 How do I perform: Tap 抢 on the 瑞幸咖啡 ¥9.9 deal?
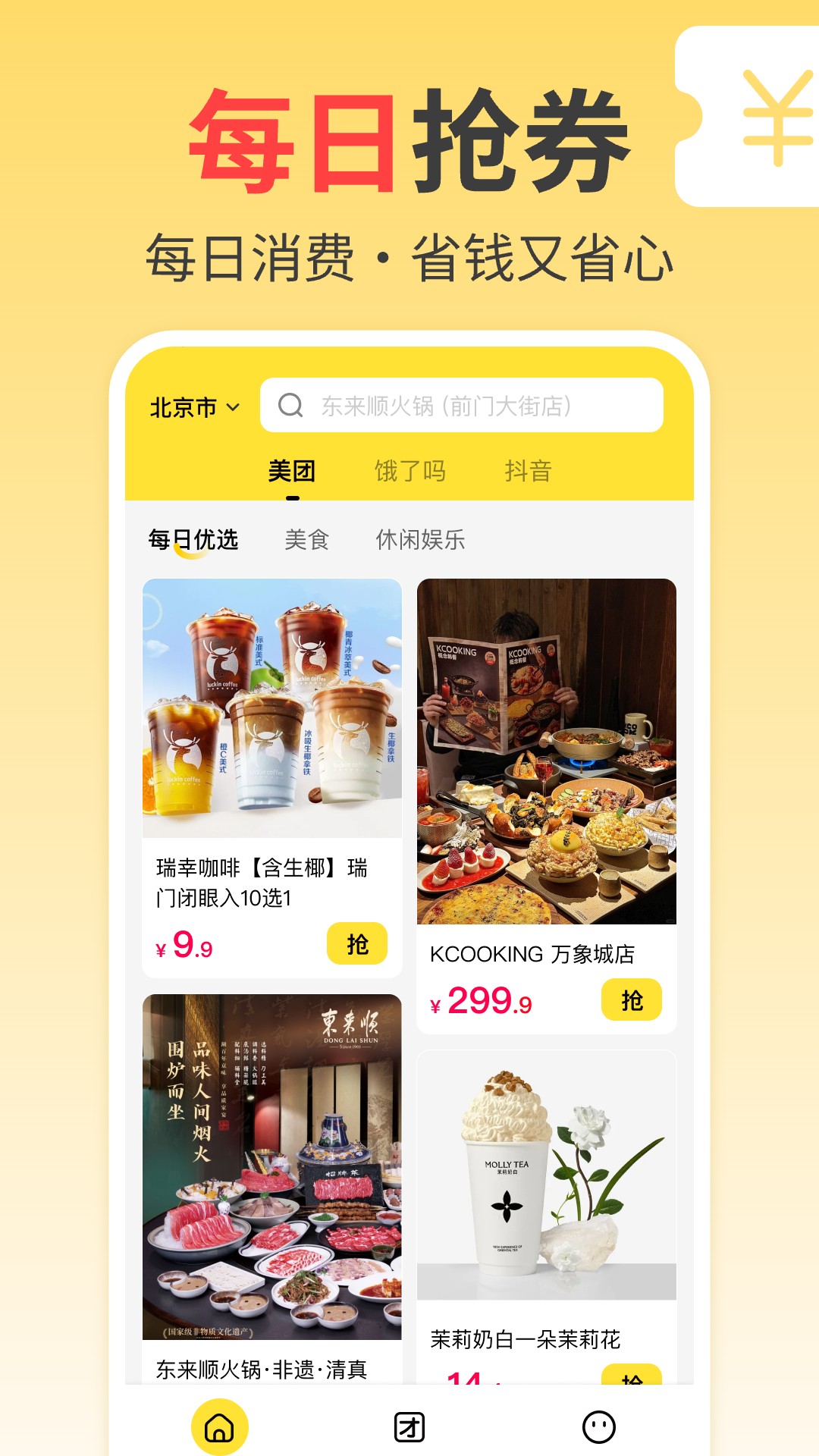[359, 944]
